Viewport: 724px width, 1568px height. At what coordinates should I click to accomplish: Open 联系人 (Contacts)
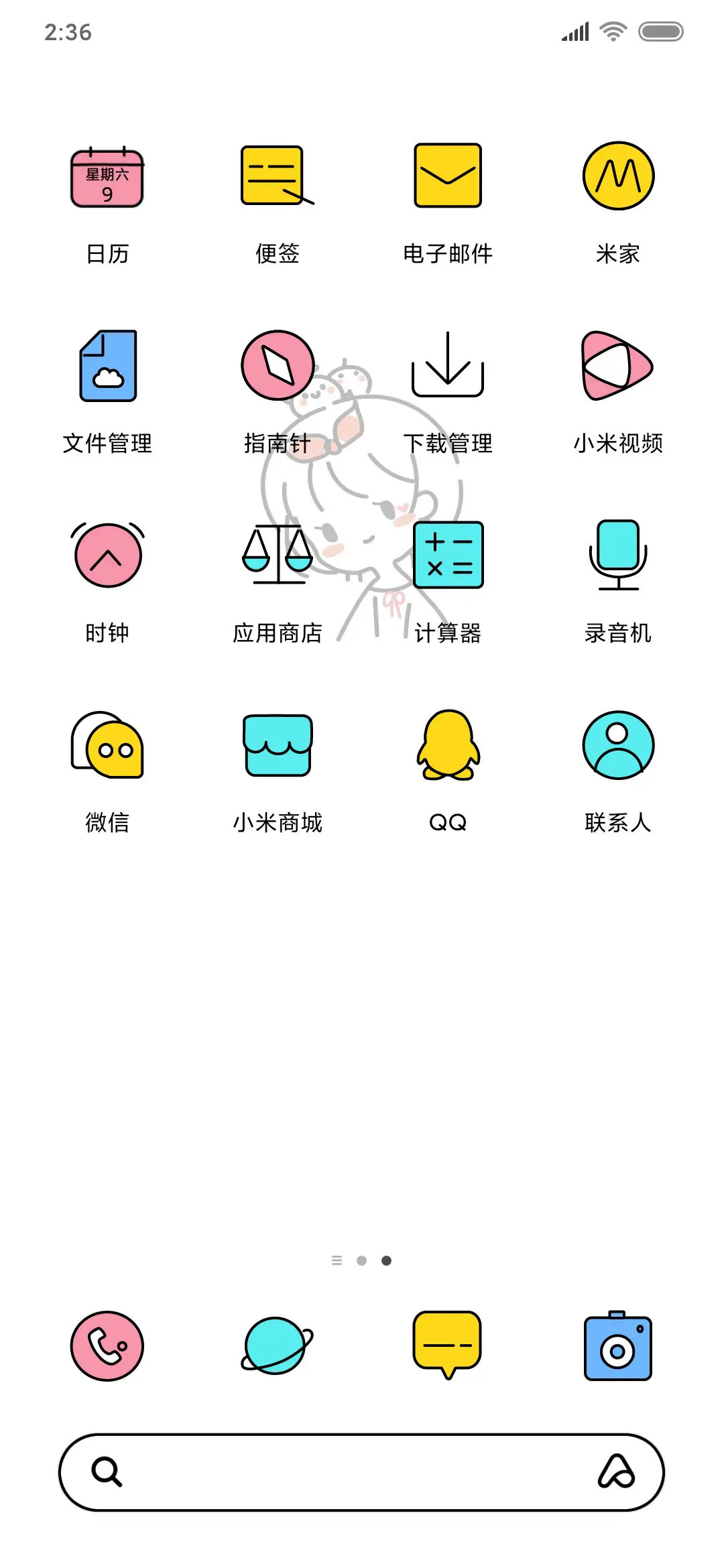pos(617,745)
